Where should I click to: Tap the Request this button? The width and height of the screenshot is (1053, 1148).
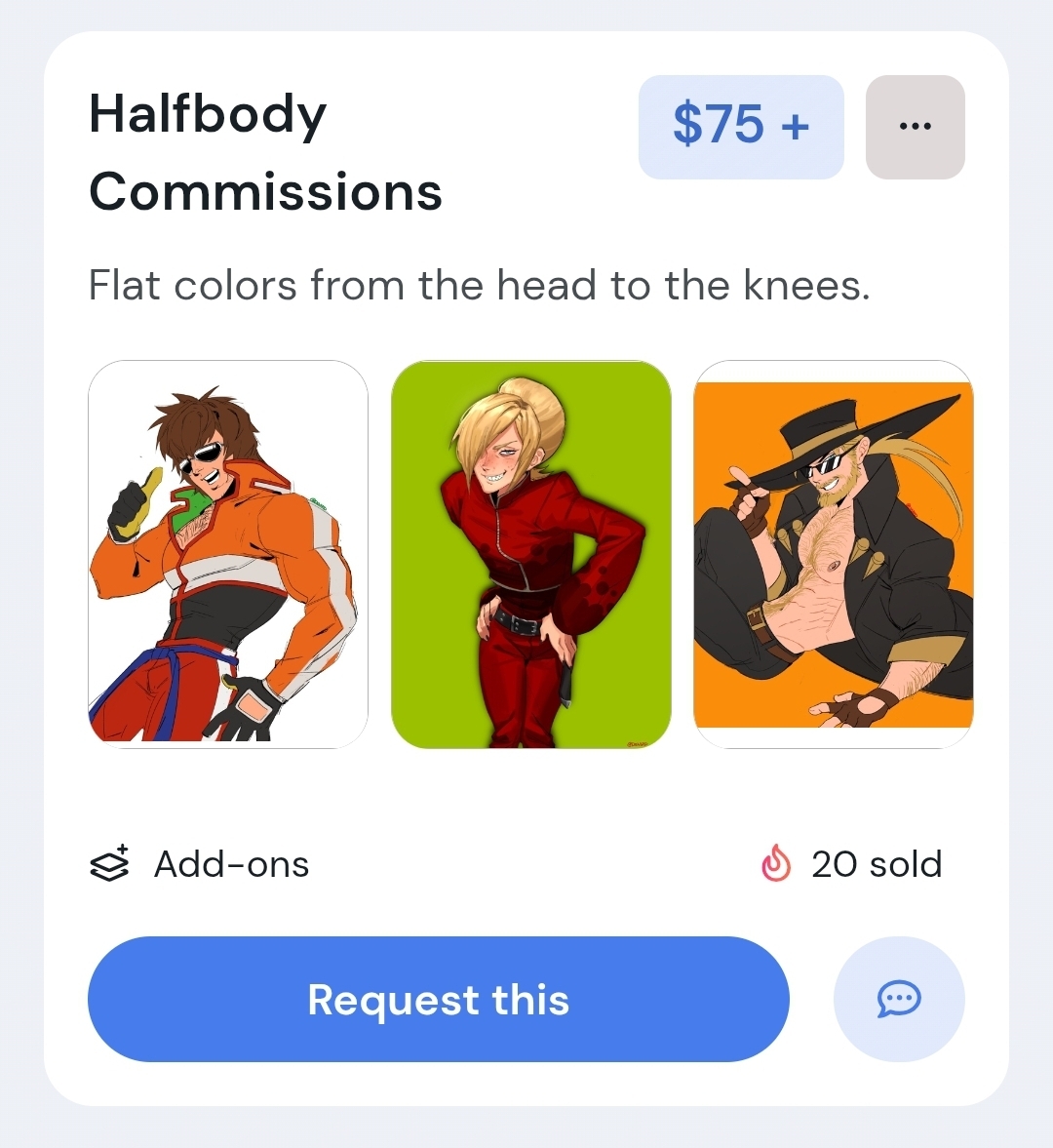coord(438,1000)
